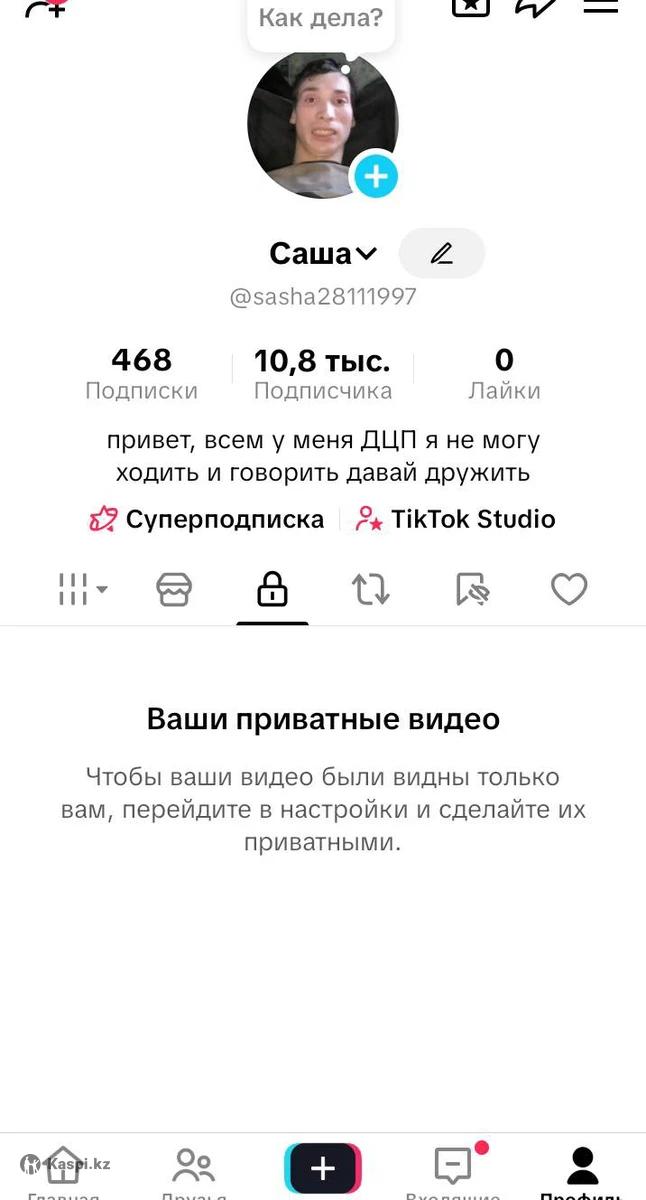646x1200 pixels.
Task: Open the hamburger menu
Action: (x=600, y=6)
